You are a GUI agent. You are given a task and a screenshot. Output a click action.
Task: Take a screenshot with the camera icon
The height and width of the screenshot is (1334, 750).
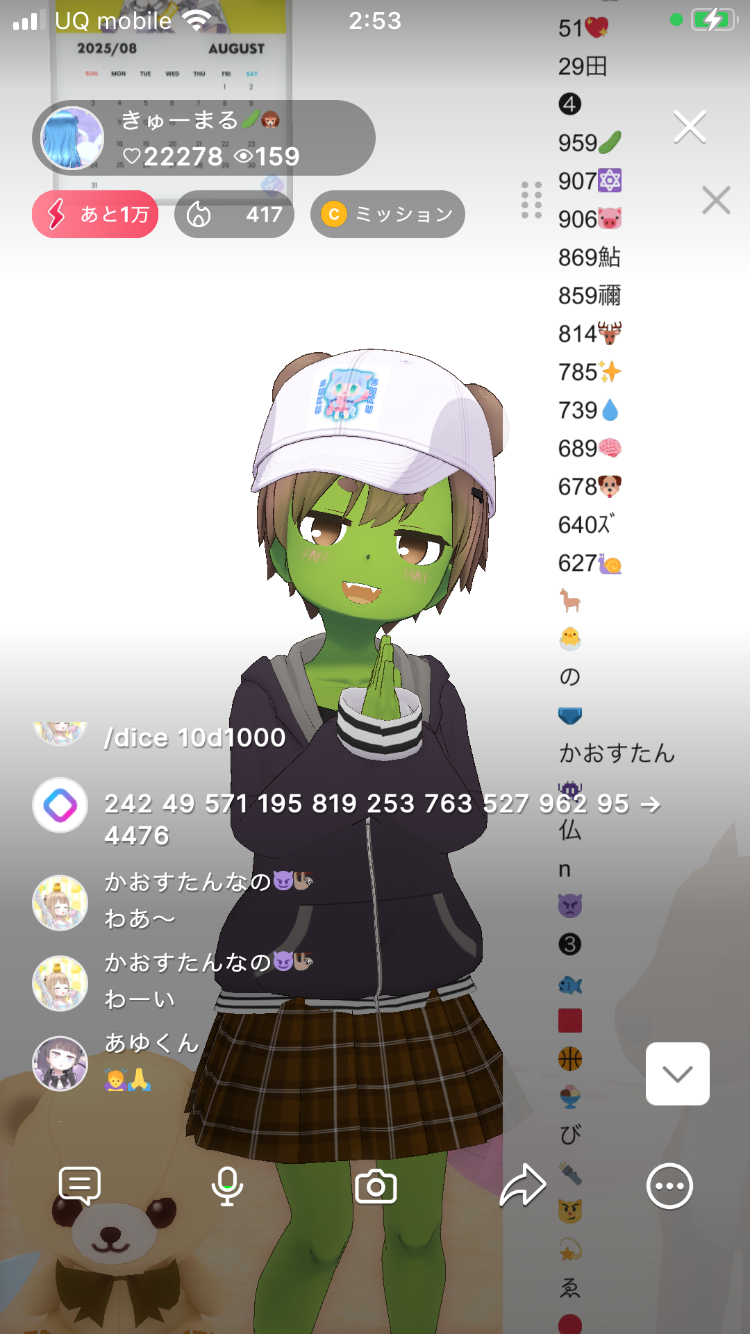pyautogui.click(x=376, y=1187)
